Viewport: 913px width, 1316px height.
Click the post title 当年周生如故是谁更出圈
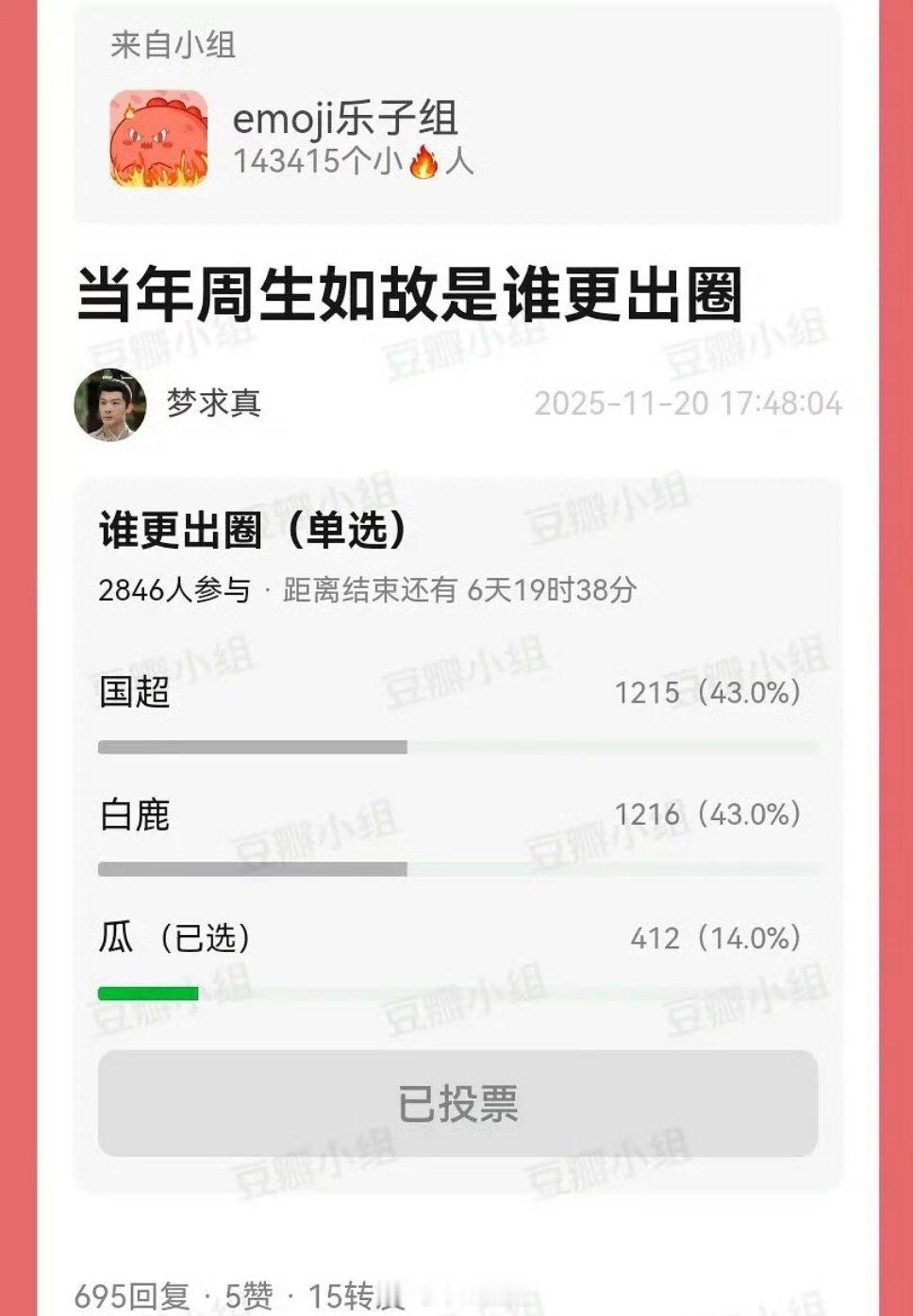click(409, 293)
